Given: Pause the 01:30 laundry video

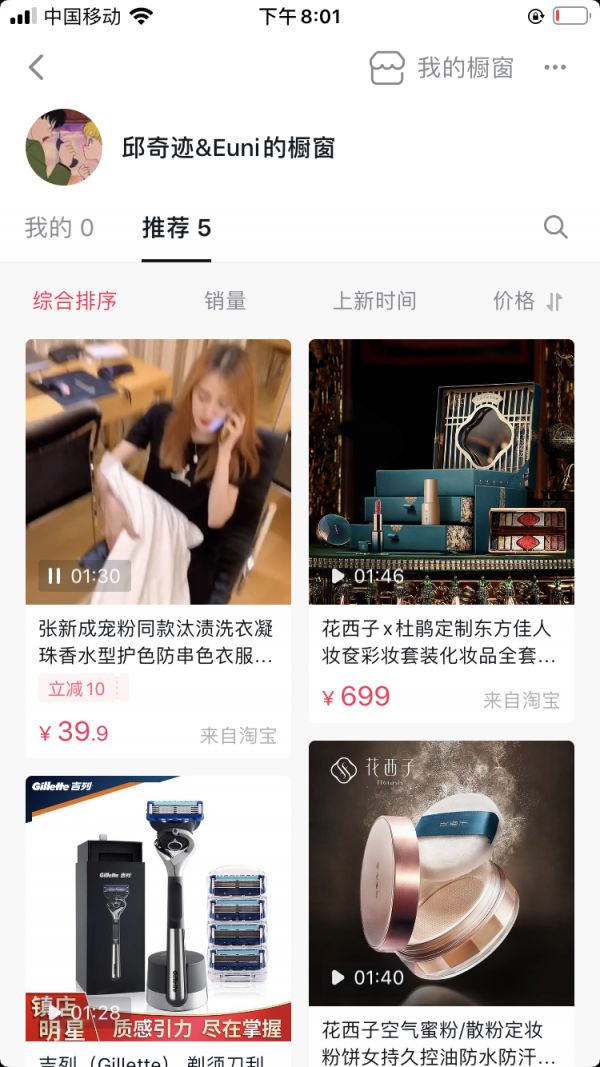Looking at the screenshot, I should (54, 576).
